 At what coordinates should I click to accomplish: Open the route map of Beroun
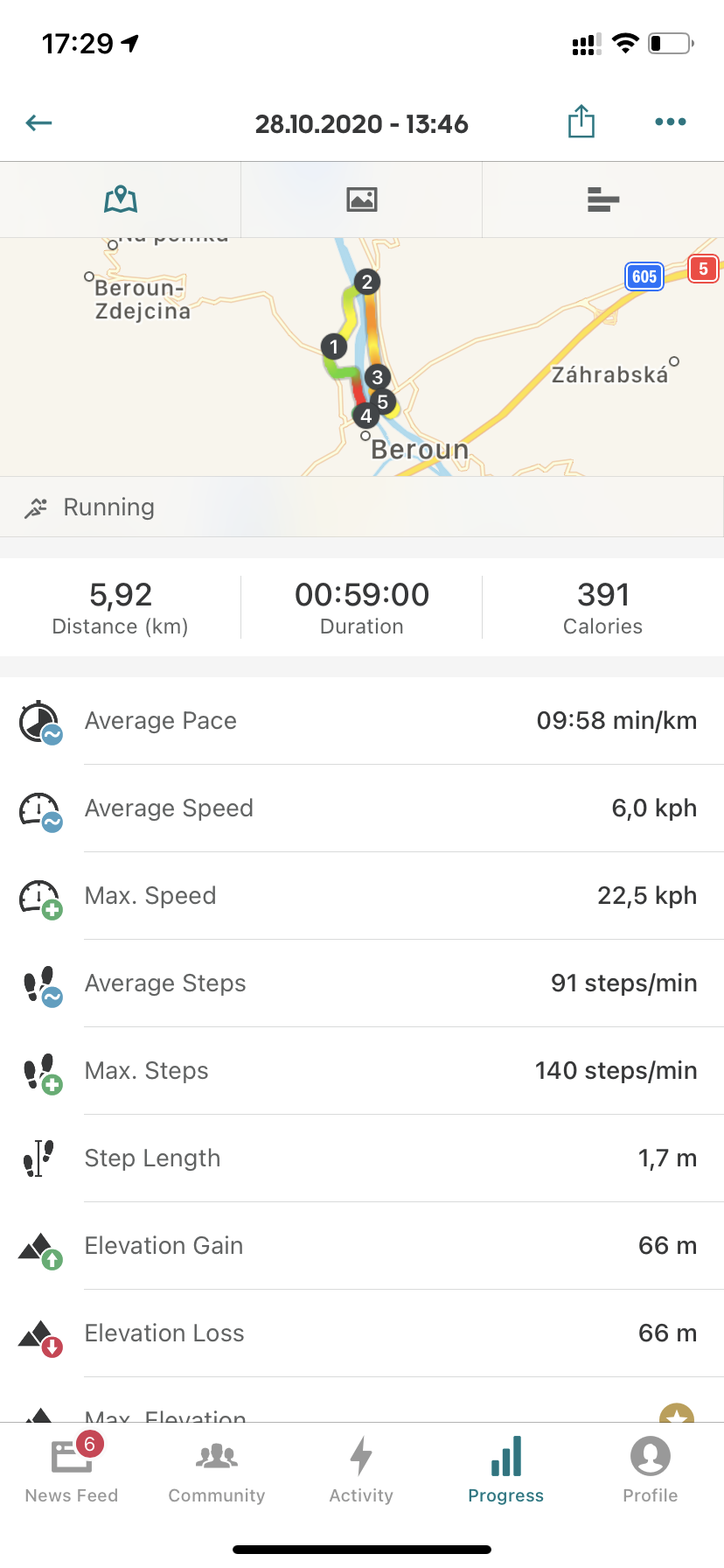(362, 357)
